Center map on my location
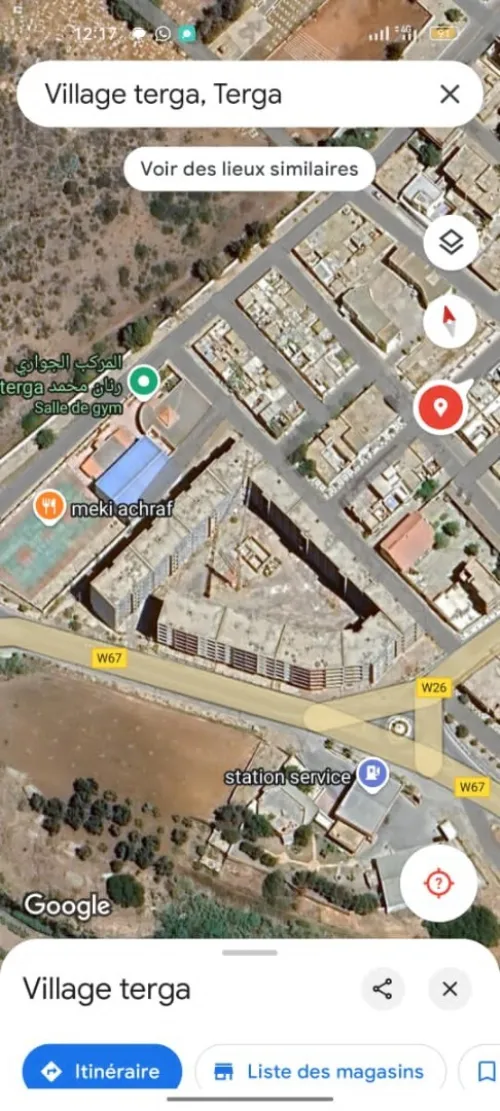500x1111 pixels. coord(438,883)
